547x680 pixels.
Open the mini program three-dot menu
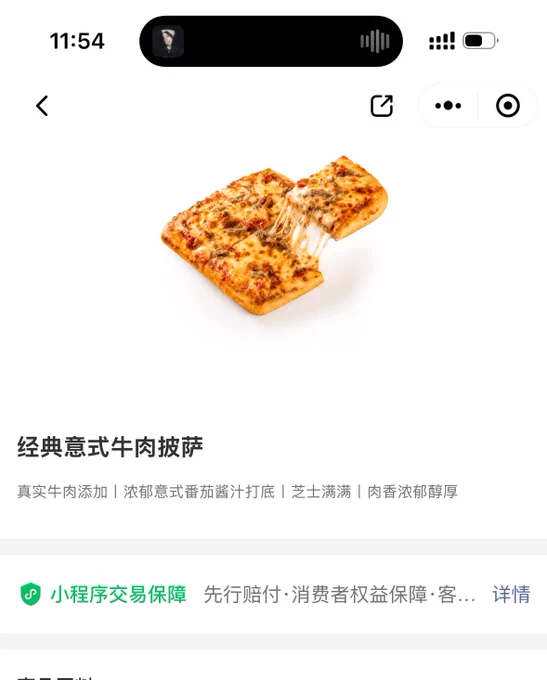coord(448,106)
